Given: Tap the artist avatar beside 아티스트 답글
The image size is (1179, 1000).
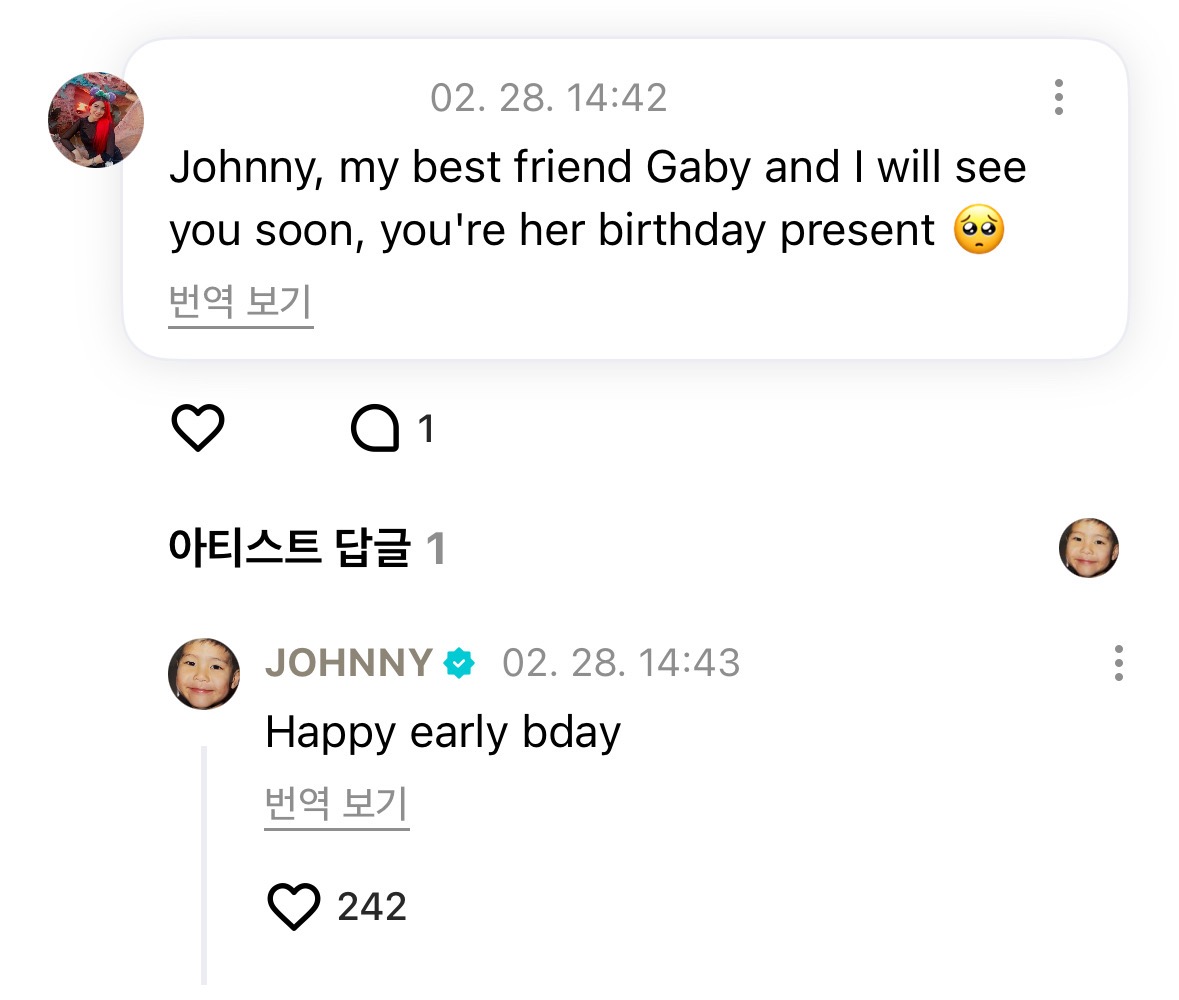Looking at the screenshot, I should [x=1088, y=548].
